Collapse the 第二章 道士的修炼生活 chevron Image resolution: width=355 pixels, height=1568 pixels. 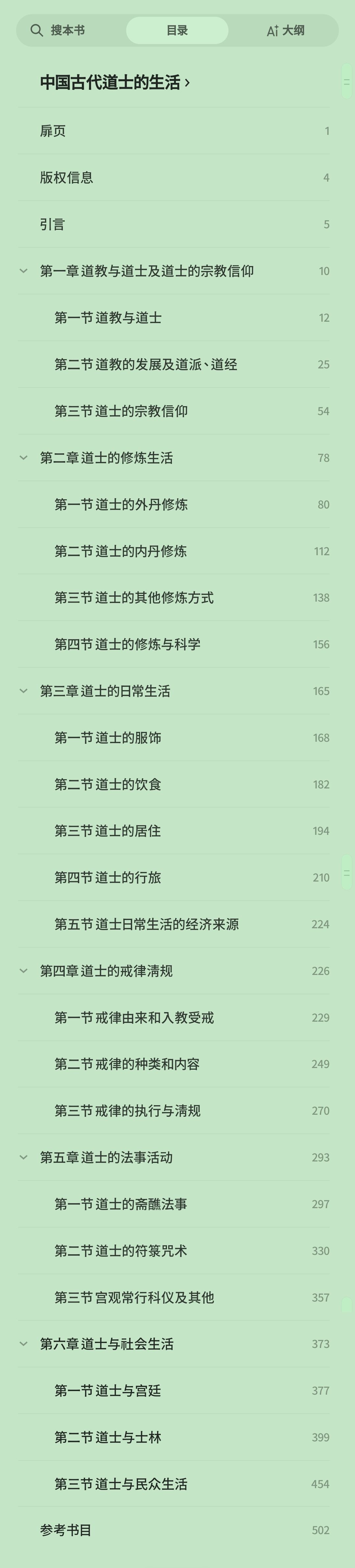pyautogui.click(x=24, y=458)
